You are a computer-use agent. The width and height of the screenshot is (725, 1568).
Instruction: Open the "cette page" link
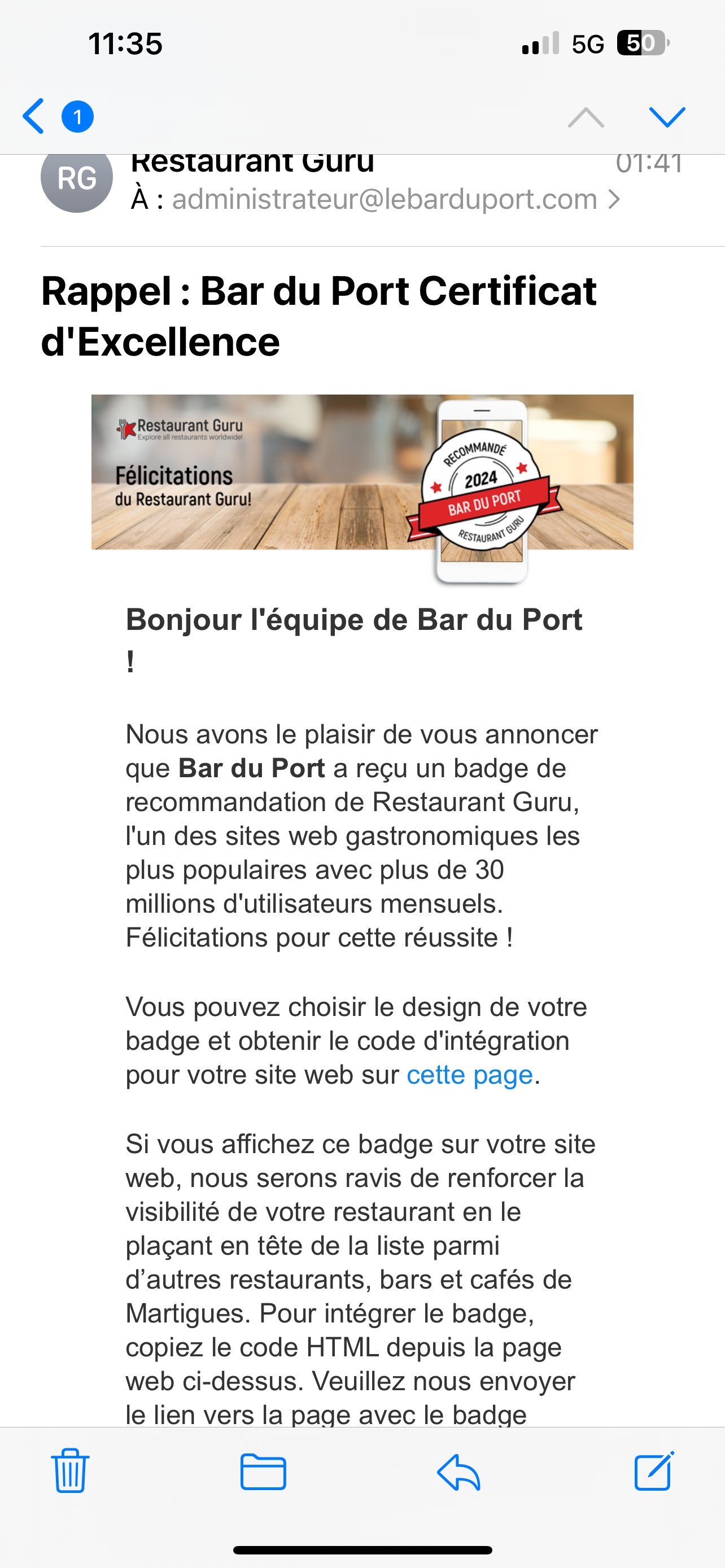pyautogui.click(x=469, y=1075)
